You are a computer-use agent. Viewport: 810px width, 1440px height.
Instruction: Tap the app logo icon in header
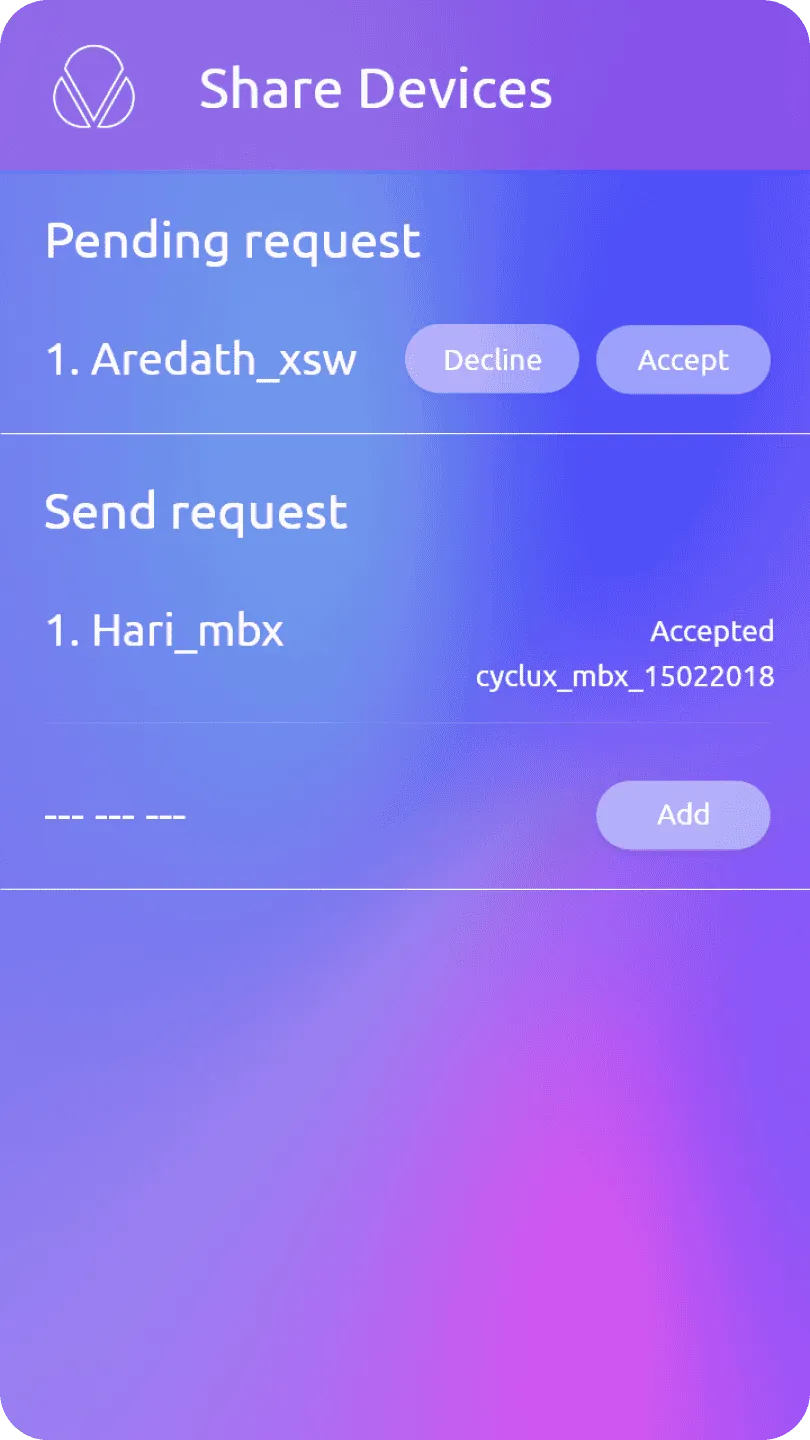pos(93,87)
